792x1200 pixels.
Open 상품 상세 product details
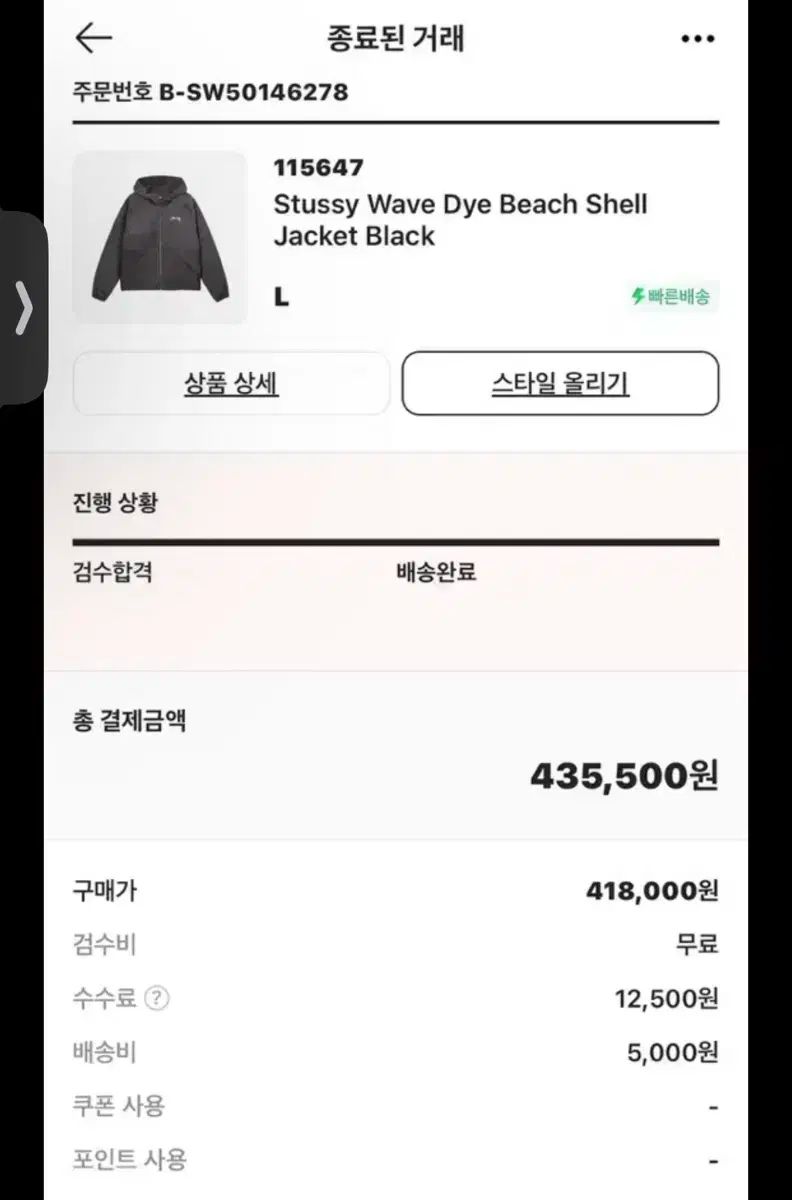click(231, 384)
